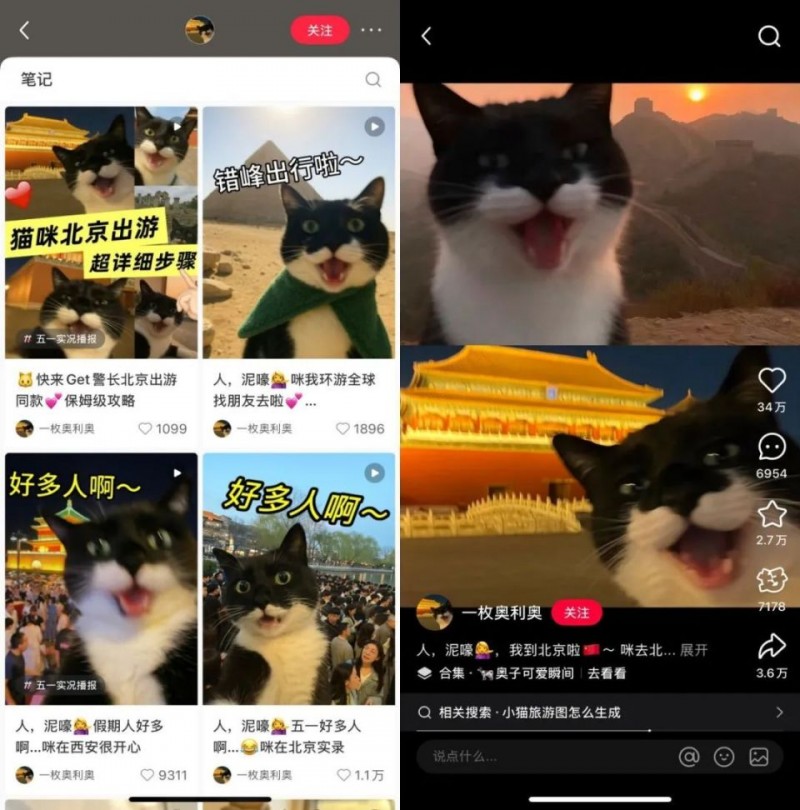This screenshot has height=810, width=800.
Task: Toggle follow on the top-right 关注 button
Action: [x=319, y=31]
